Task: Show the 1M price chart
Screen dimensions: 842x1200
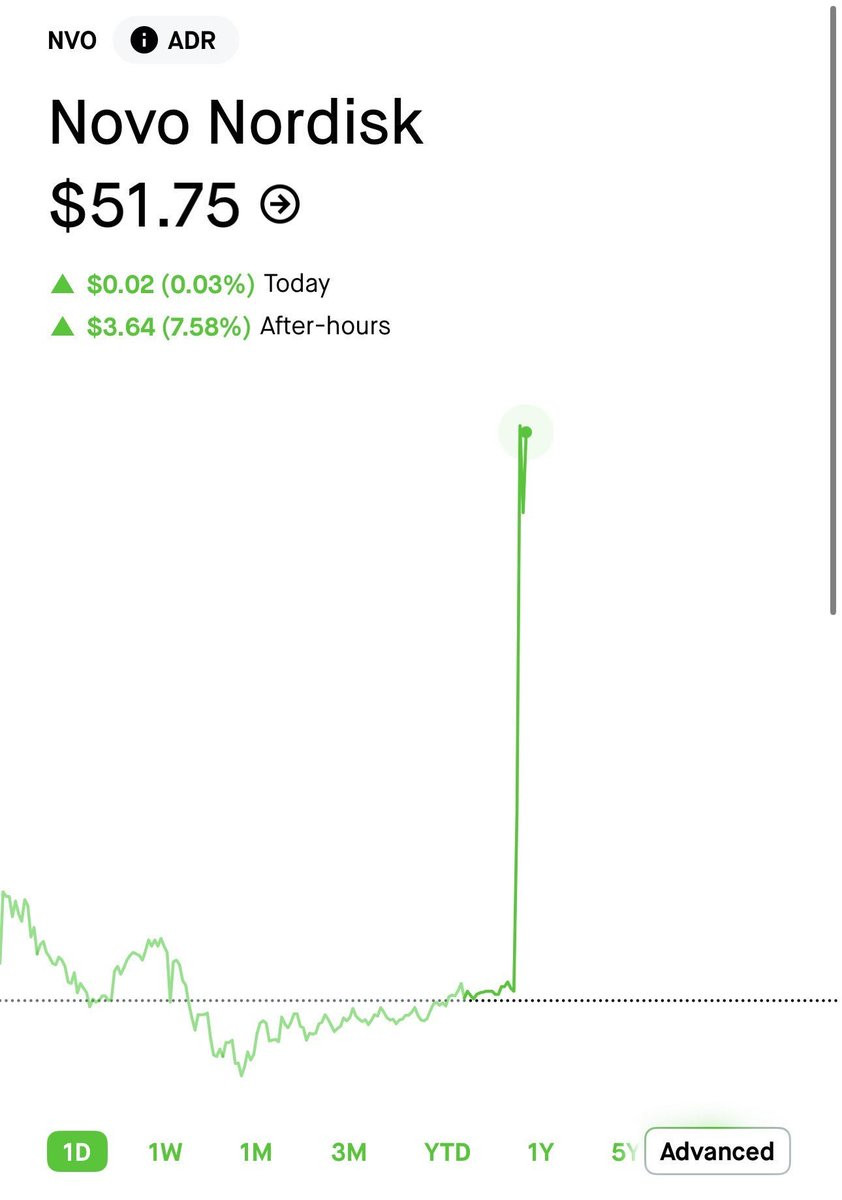Action: pos(255,1152)
